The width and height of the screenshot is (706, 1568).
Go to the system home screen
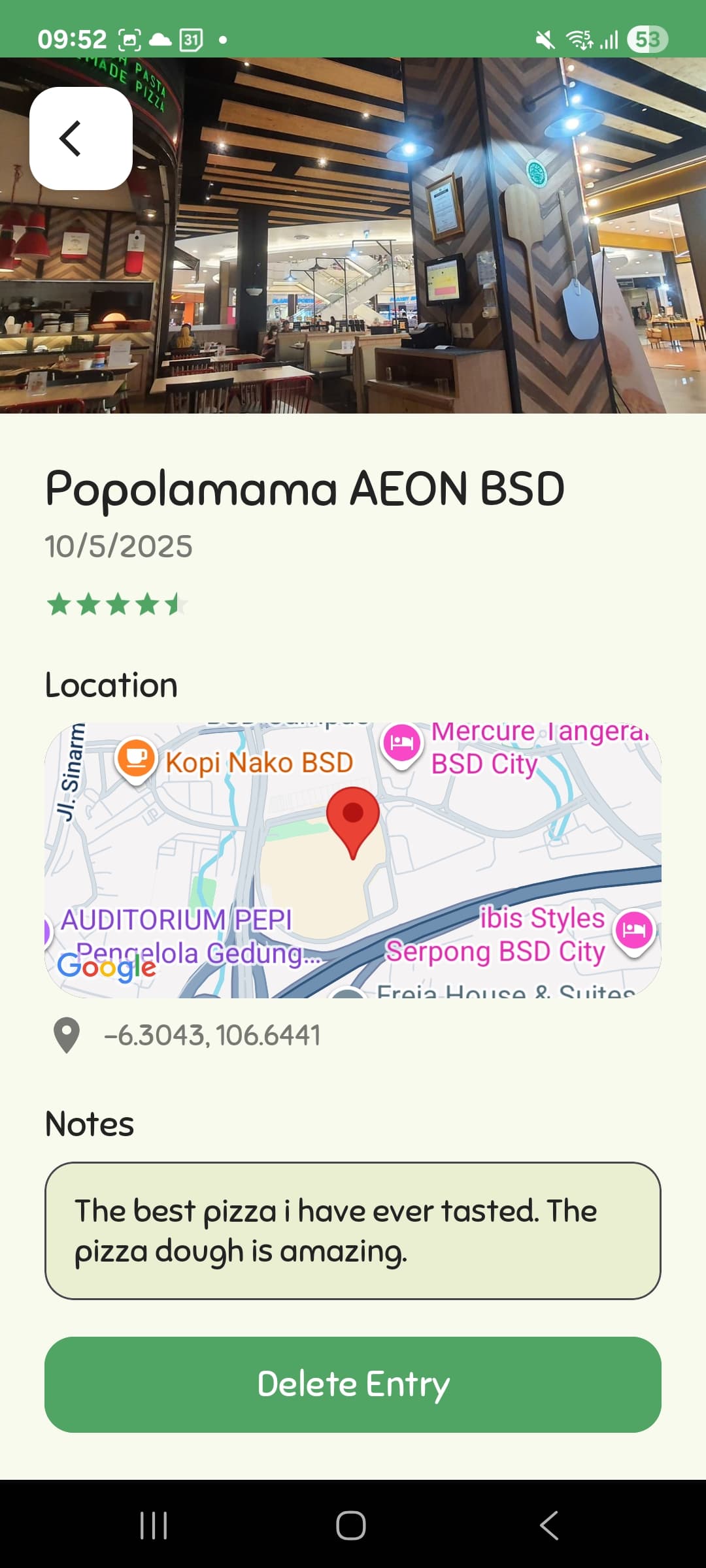351,1526
